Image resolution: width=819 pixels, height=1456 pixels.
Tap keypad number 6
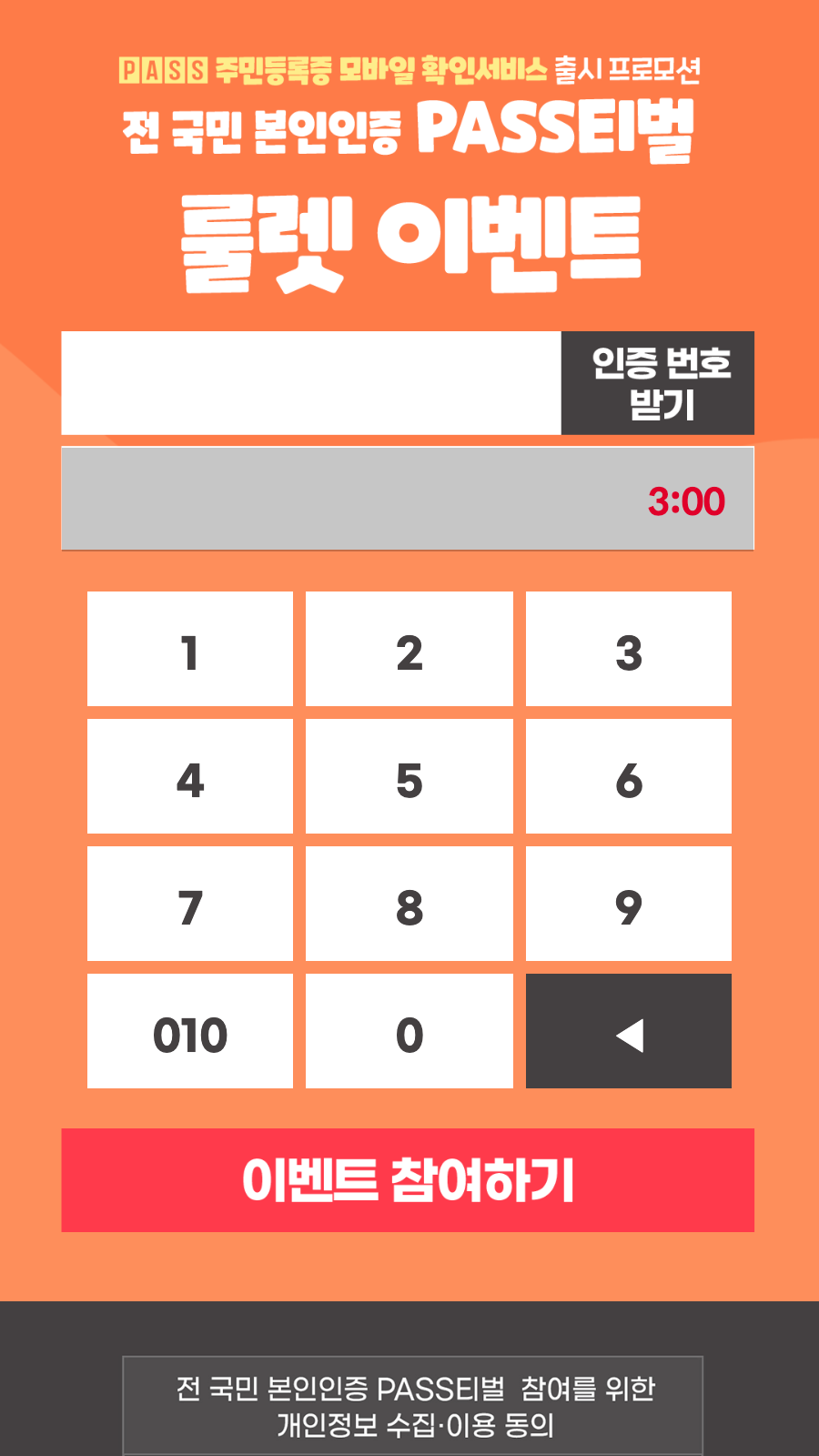pyautogui.click(x=629, y=776)
